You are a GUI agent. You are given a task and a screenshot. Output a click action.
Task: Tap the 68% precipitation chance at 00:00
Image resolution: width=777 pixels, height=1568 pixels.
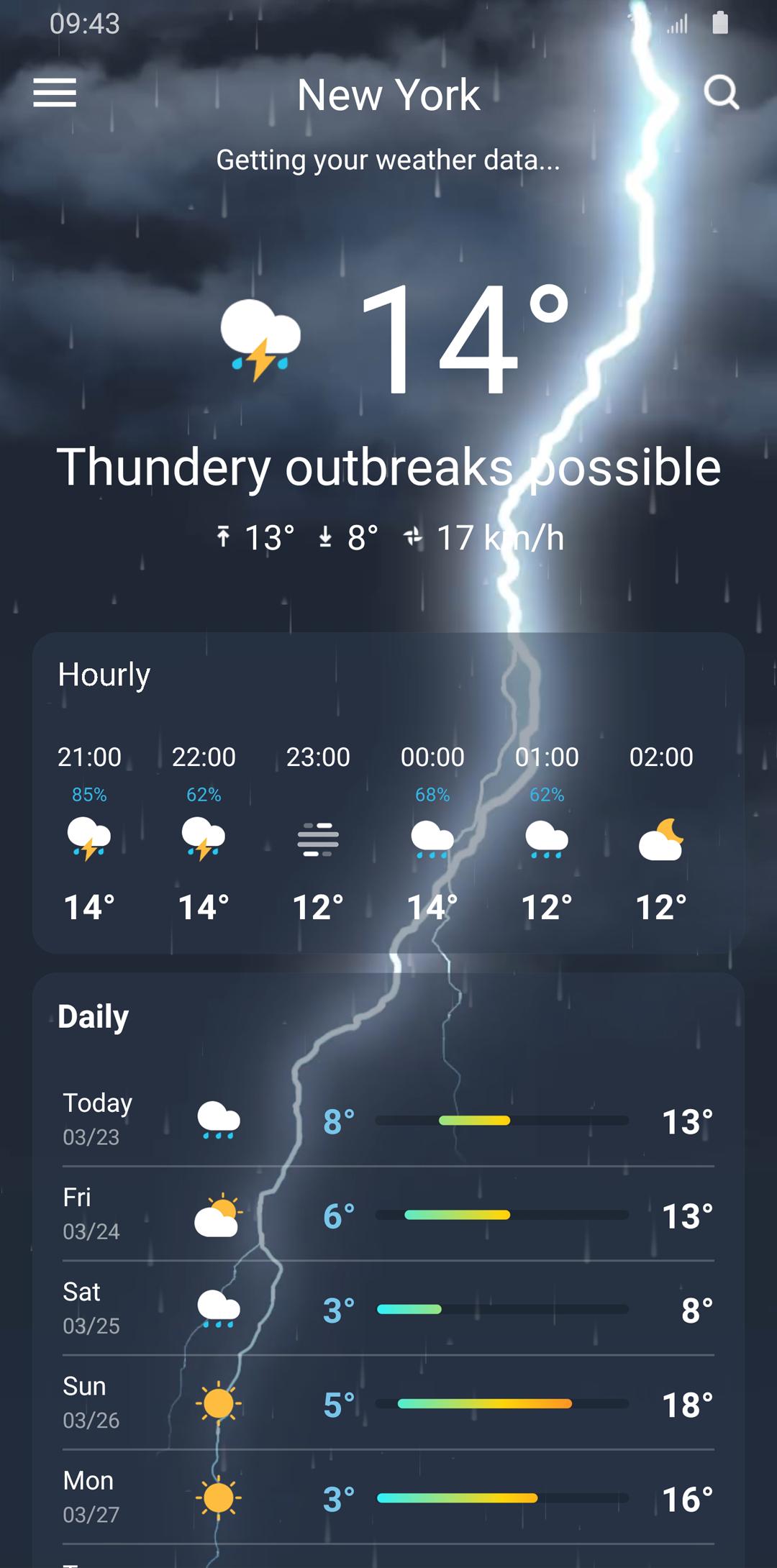click(x=432, y=796)
